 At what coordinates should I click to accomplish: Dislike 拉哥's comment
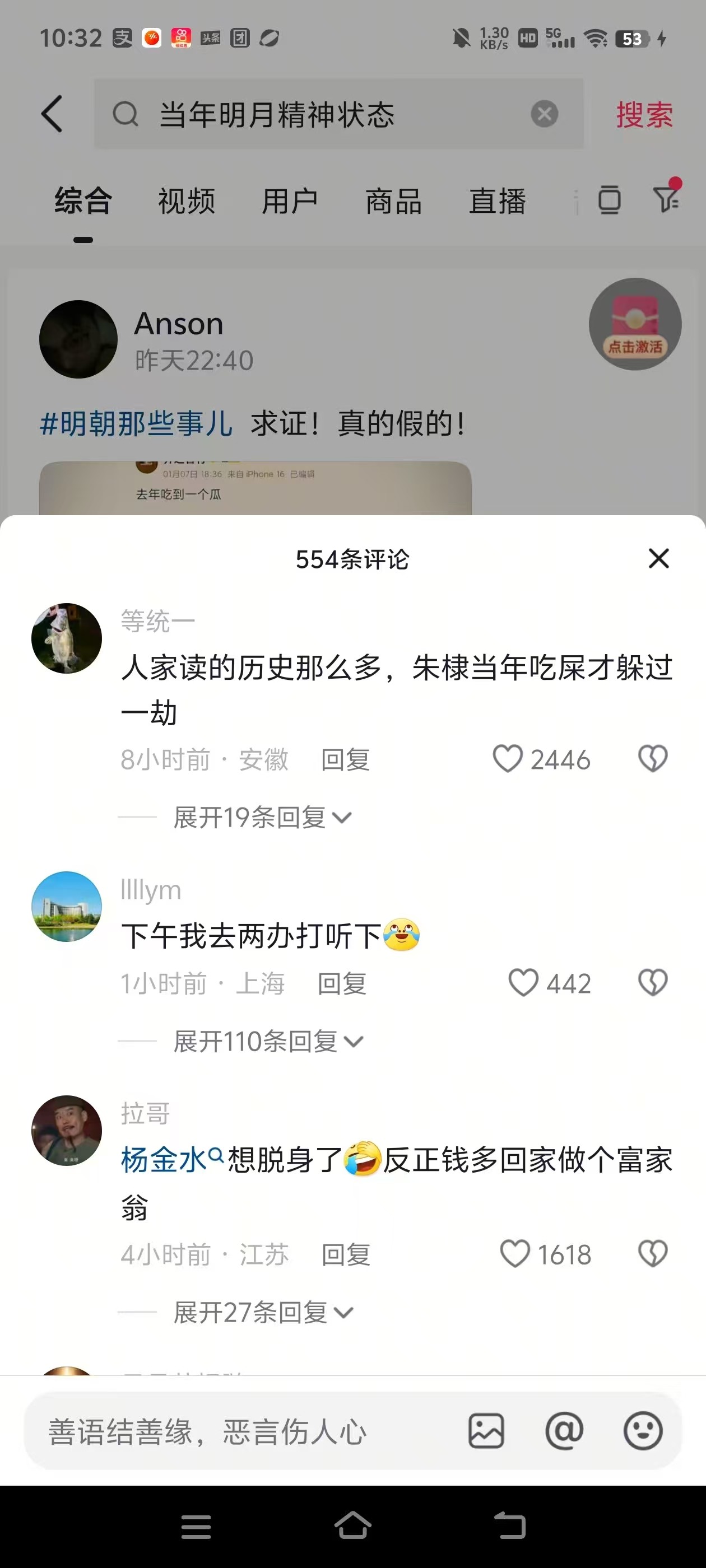652,1254
